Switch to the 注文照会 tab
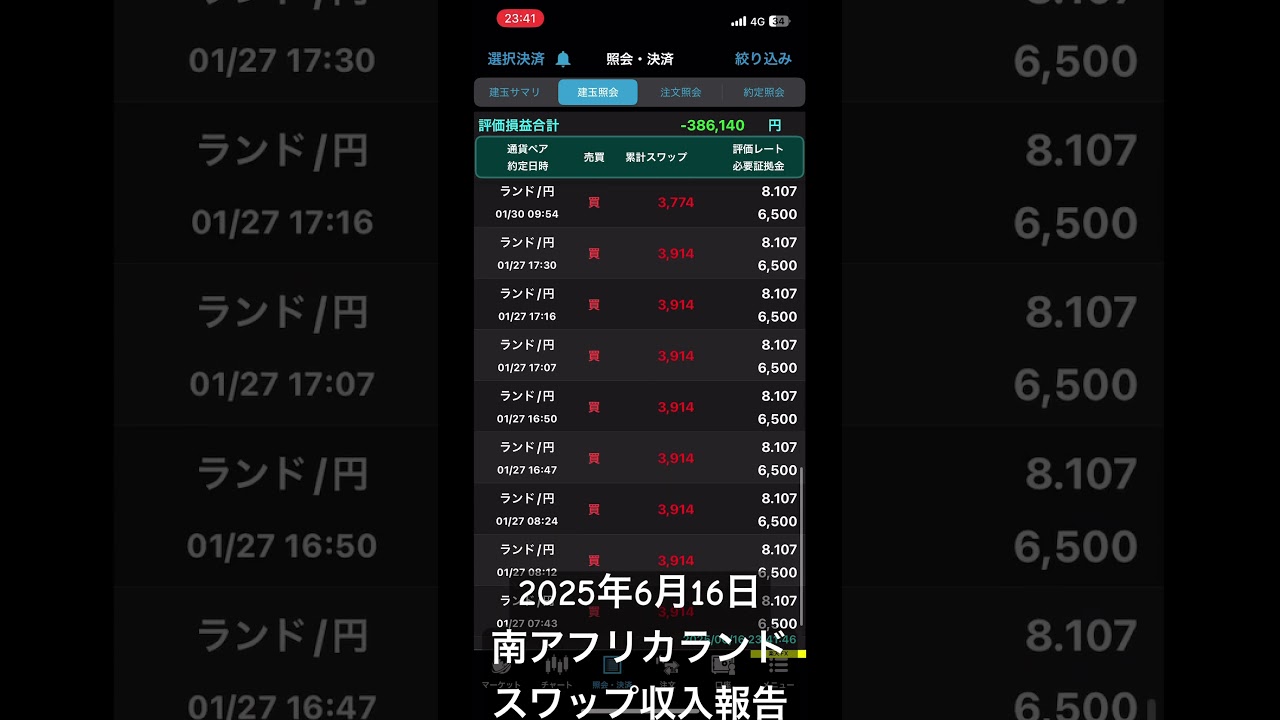1280x720 pixels. pyautogui.click(x=680, y=92)
